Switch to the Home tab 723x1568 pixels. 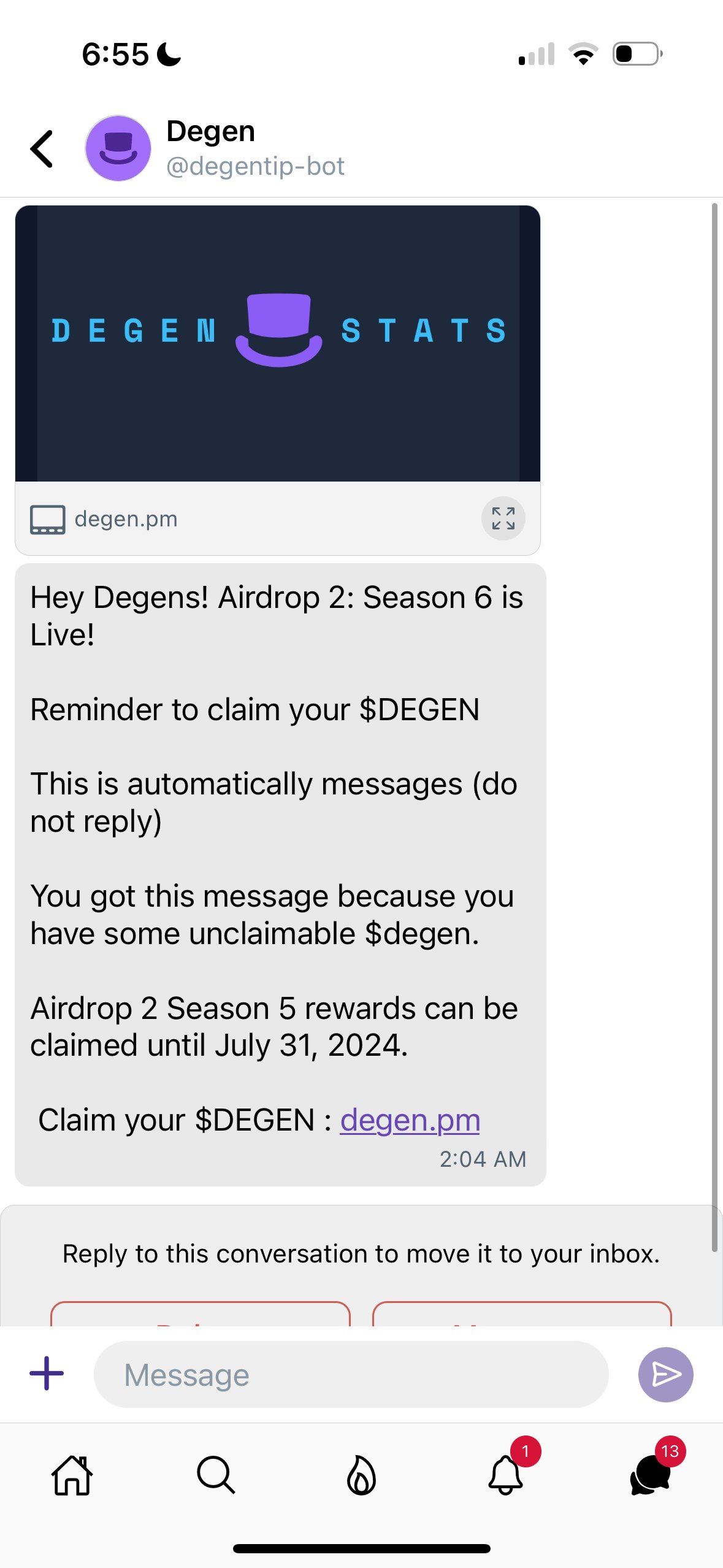[x=72, y=1475]
